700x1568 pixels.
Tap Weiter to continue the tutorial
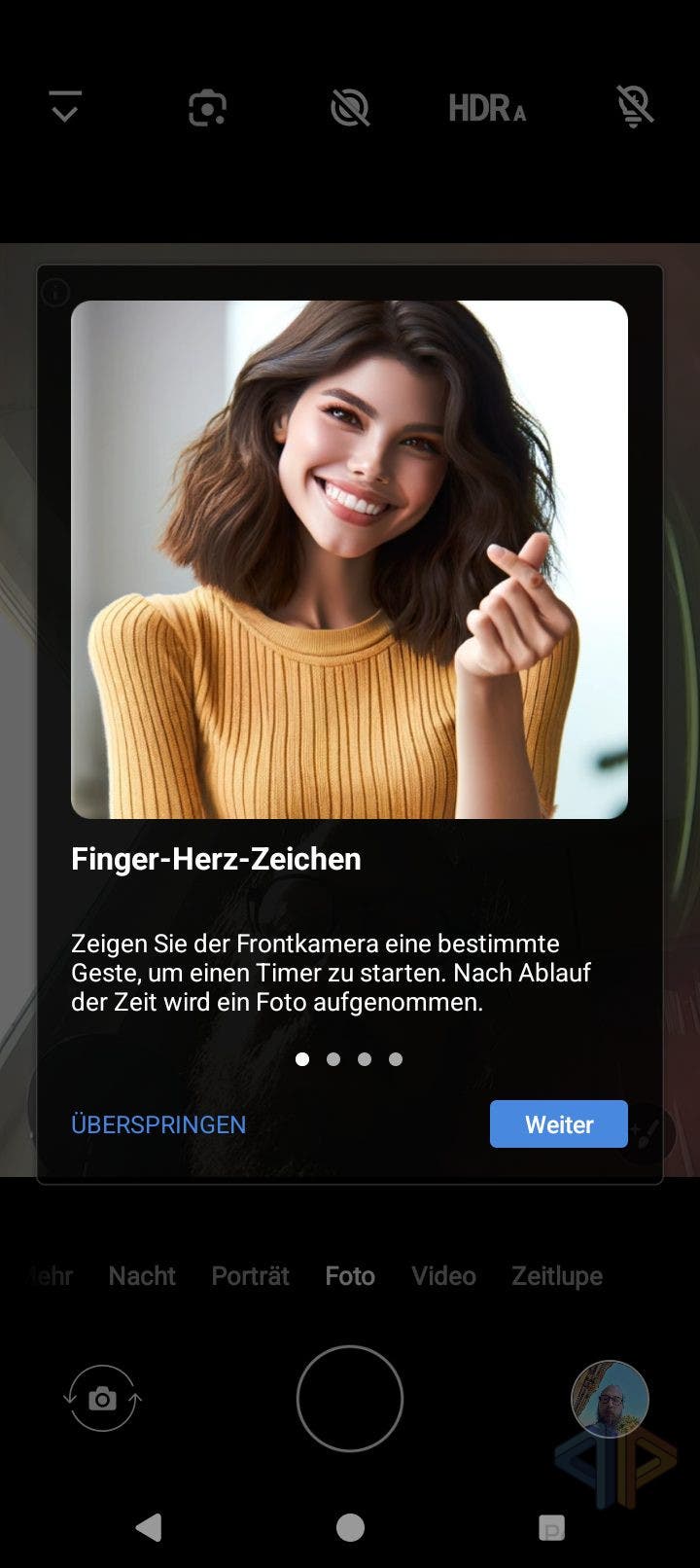coord(559,1124)
